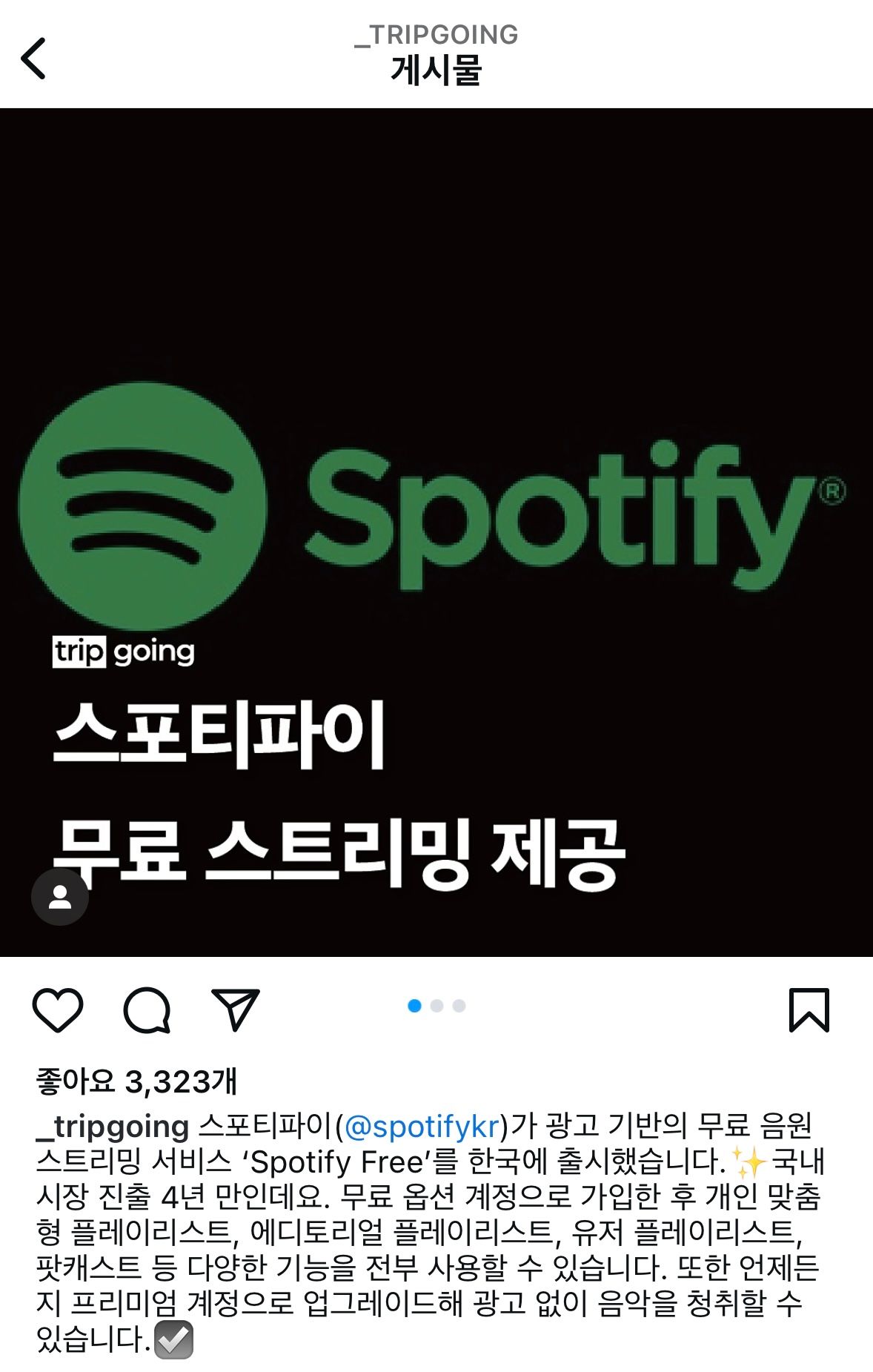This screenshot has width=873, height=1372.
Task: Share the post via paper plane
Action: tap(236, 1009)
